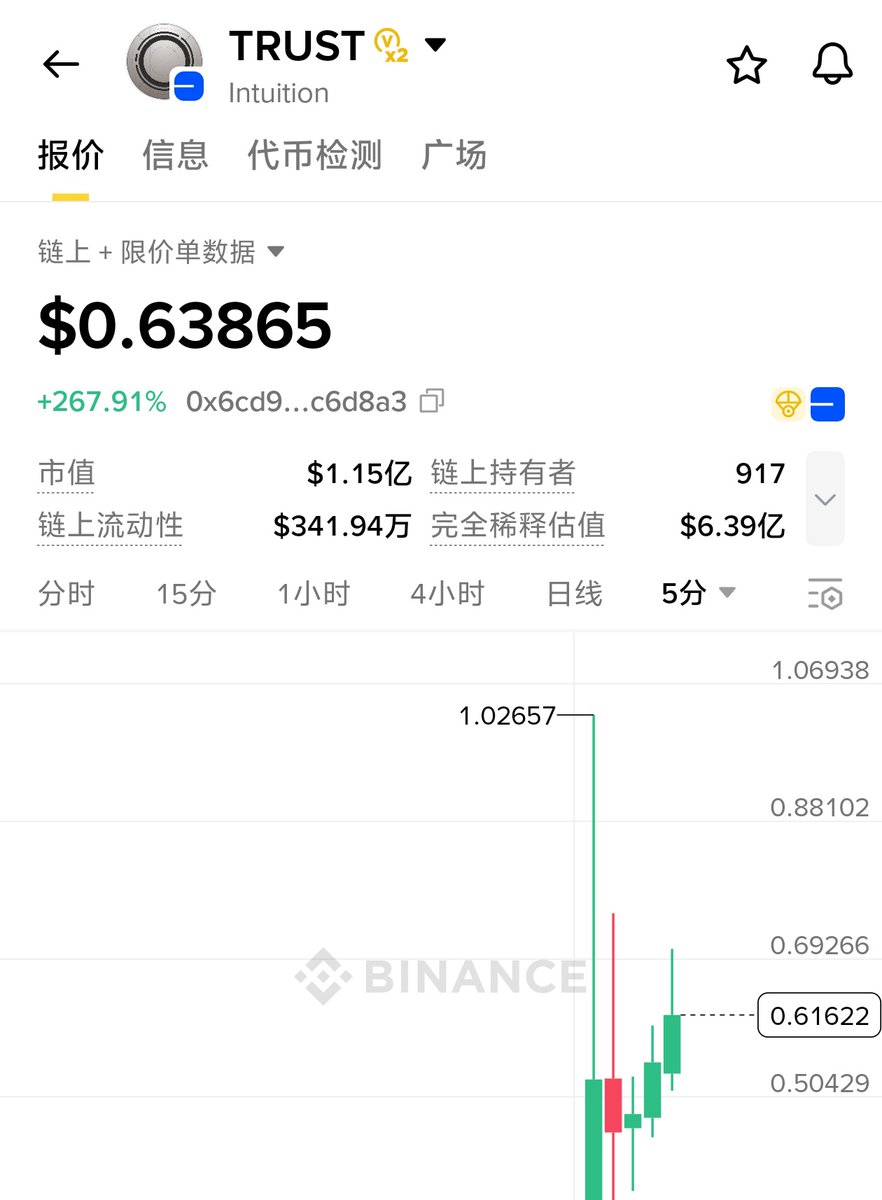The image size is (882, 1200).
Task: Switch chart to 4小时 interval
Action: click(447, 594)
